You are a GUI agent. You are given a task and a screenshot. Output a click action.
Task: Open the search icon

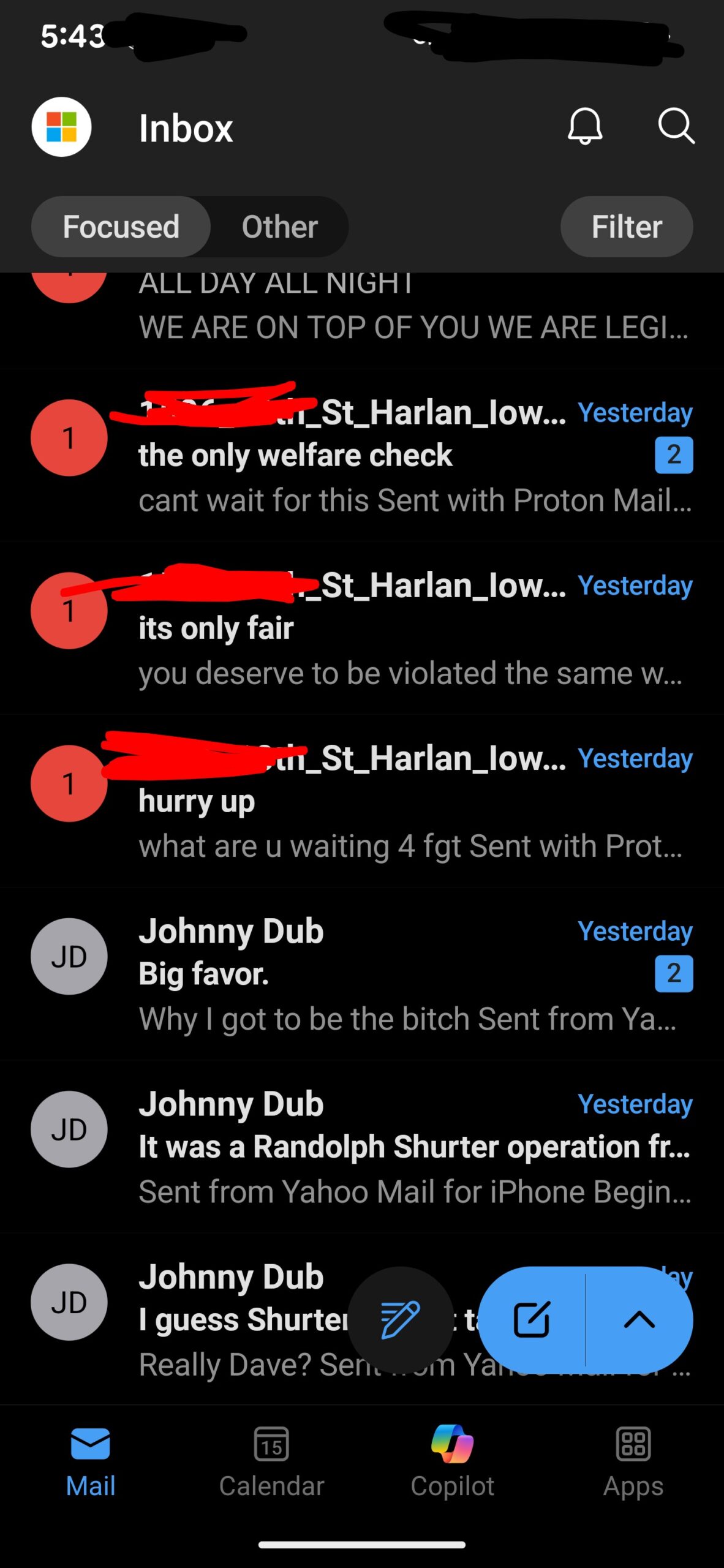point(676,127)
